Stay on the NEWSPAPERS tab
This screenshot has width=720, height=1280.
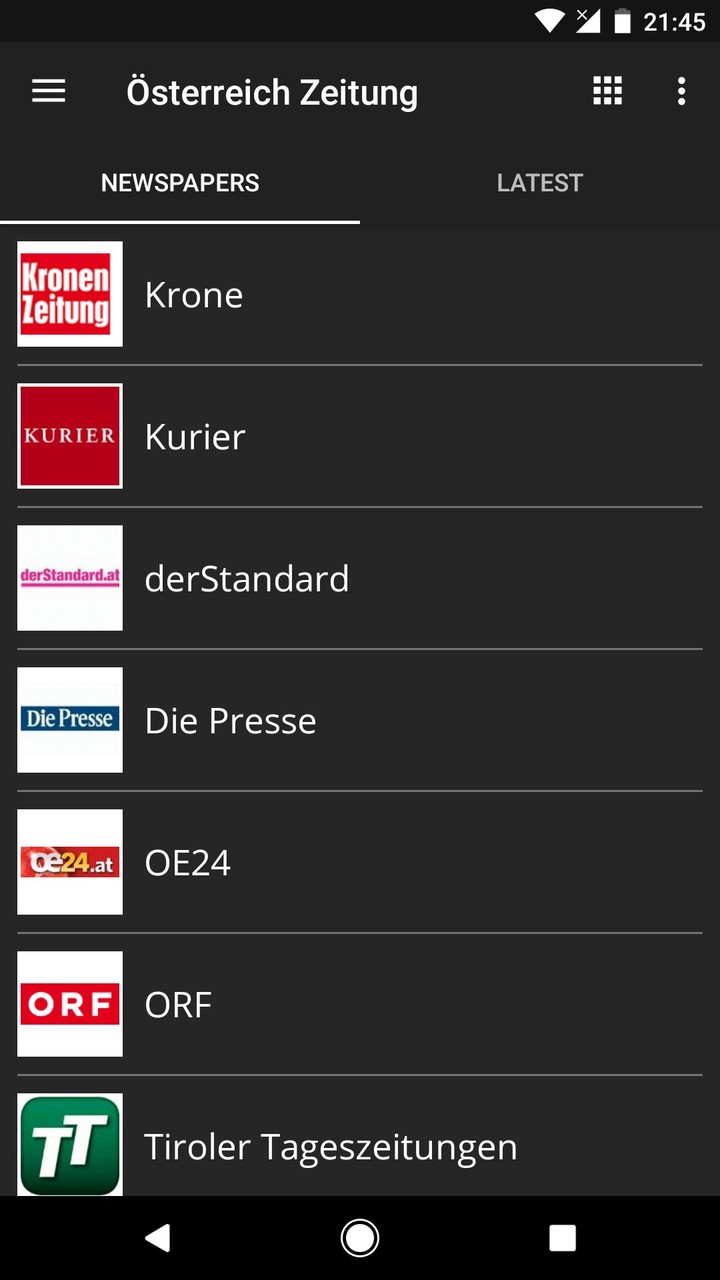[179, 182]
